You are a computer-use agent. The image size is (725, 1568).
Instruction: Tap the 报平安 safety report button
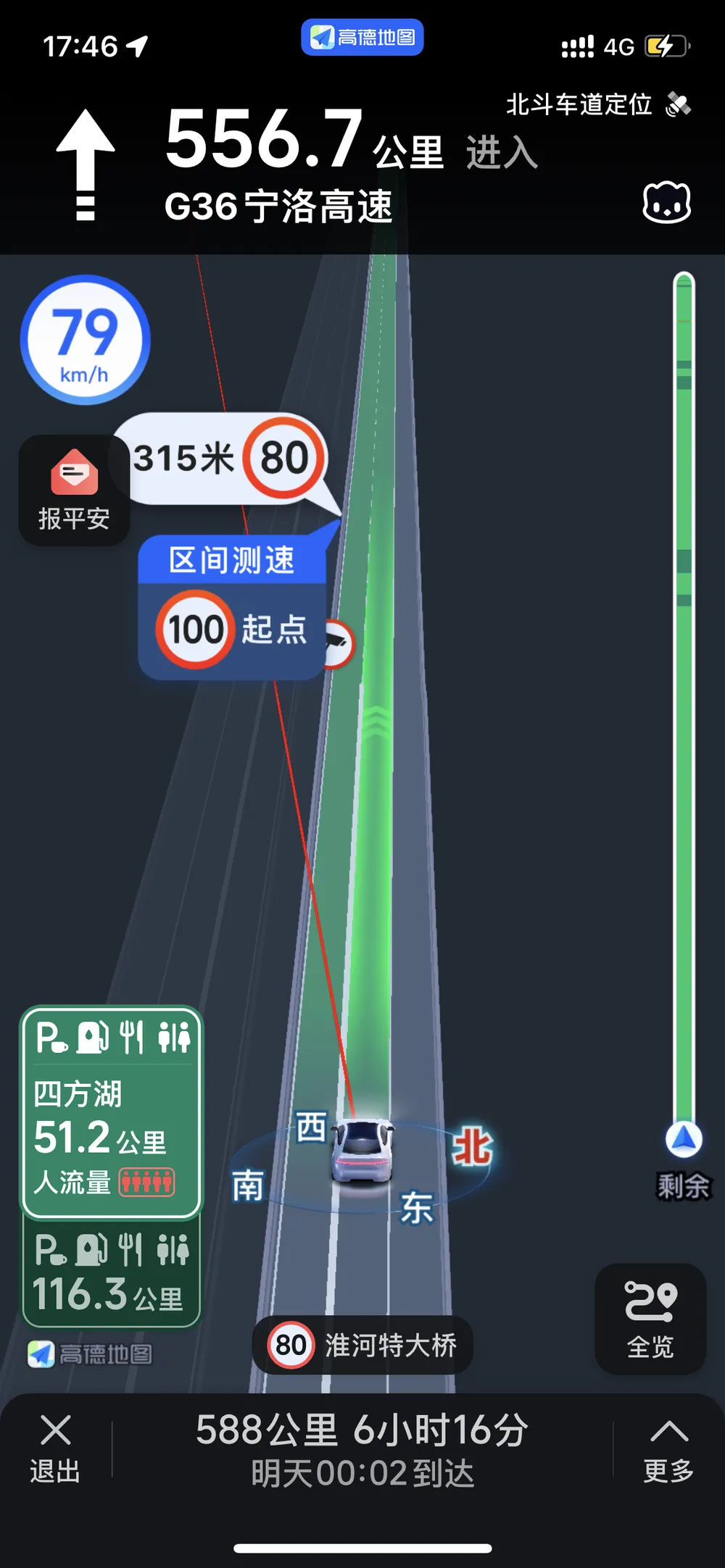click(74, 491)
